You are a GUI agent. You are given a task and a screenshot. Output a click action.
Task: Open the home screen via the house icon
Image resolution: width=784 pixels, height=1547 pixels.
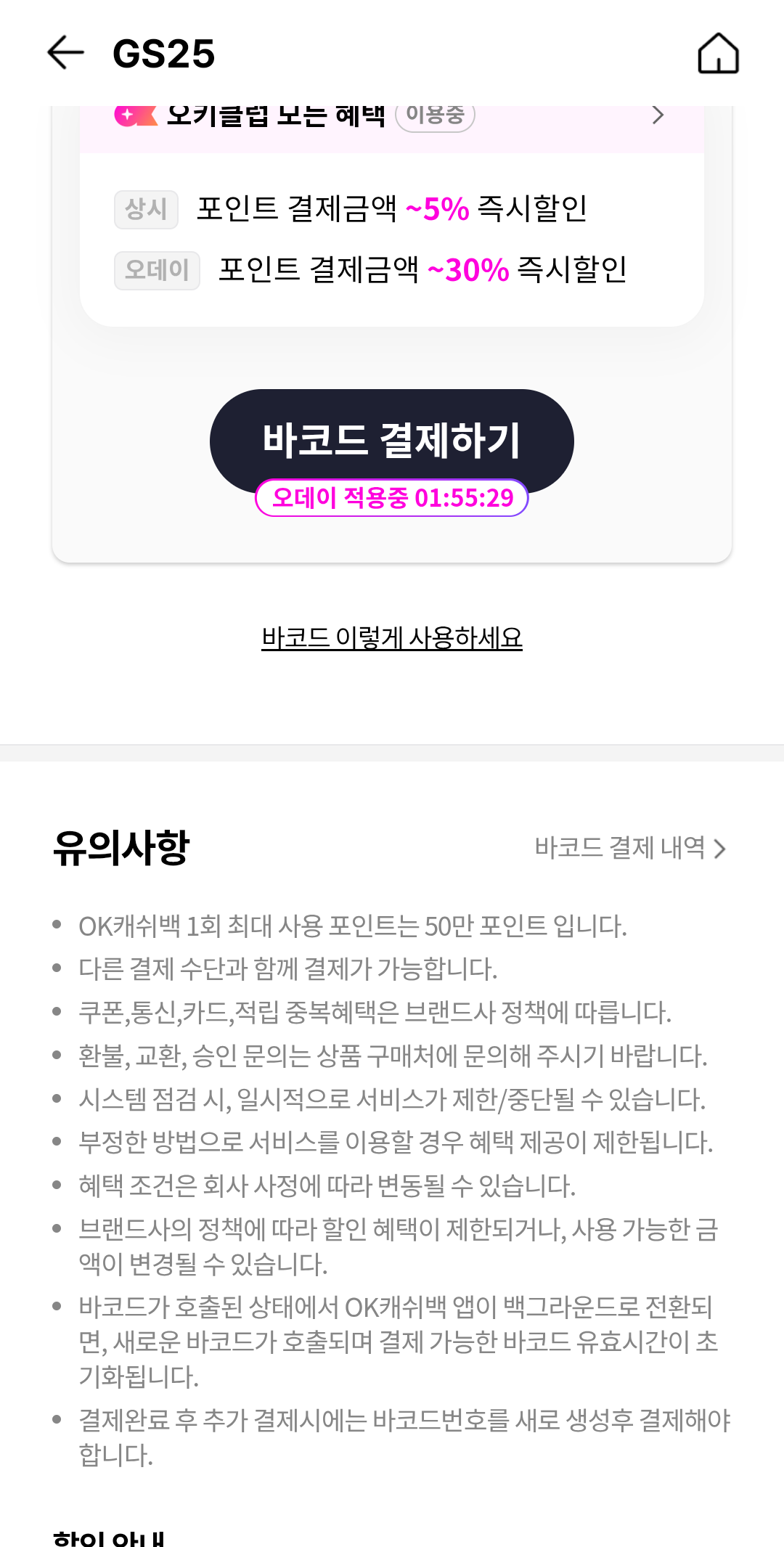coord(717,53)
